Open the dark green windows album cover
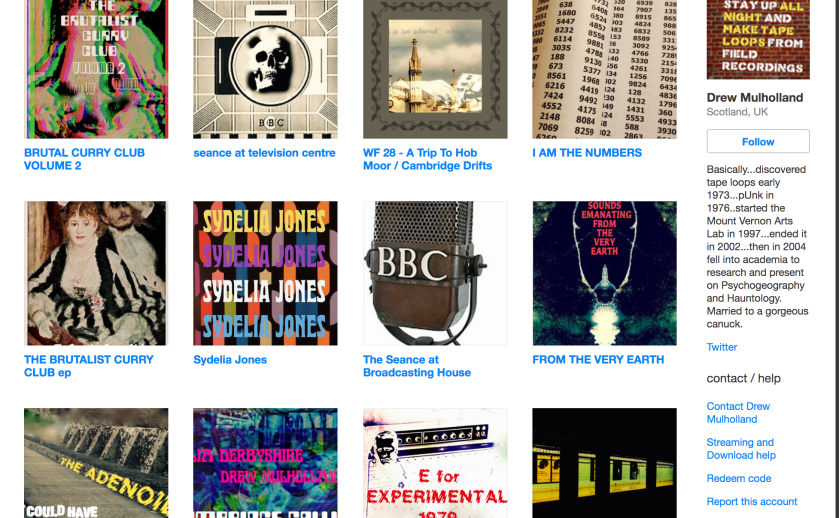The height and width of the screenshot is (518, 839). [x=604, y=463]
